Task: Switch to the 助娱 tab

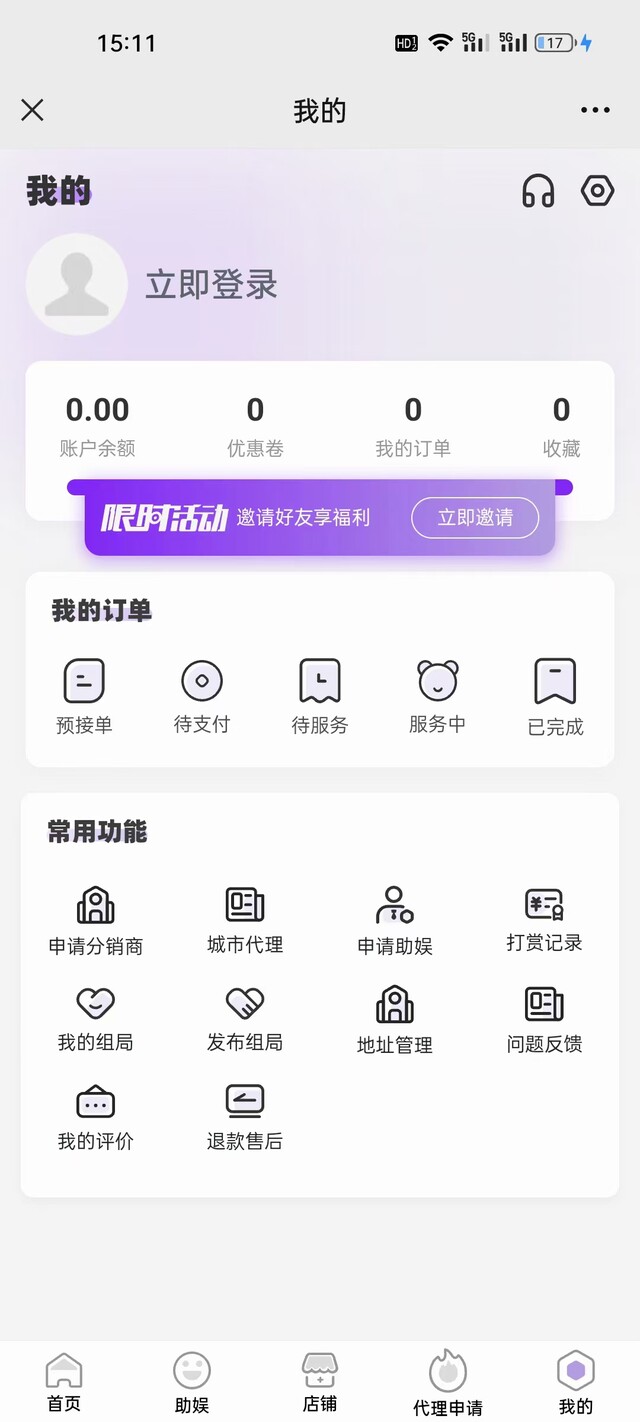Action: [192, 1382]
